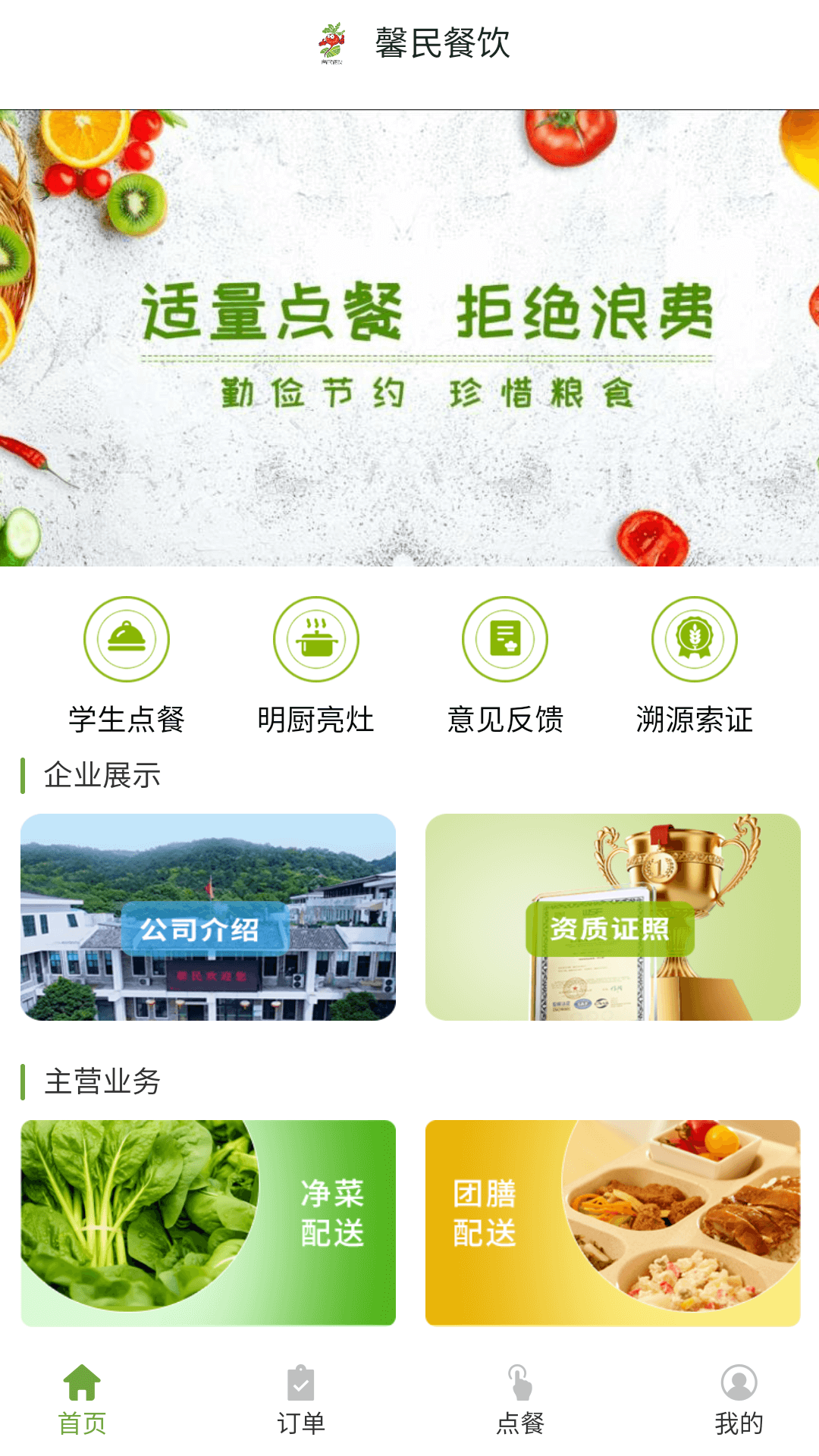View the 资质证照 certificates card

(x=613, y=917)
